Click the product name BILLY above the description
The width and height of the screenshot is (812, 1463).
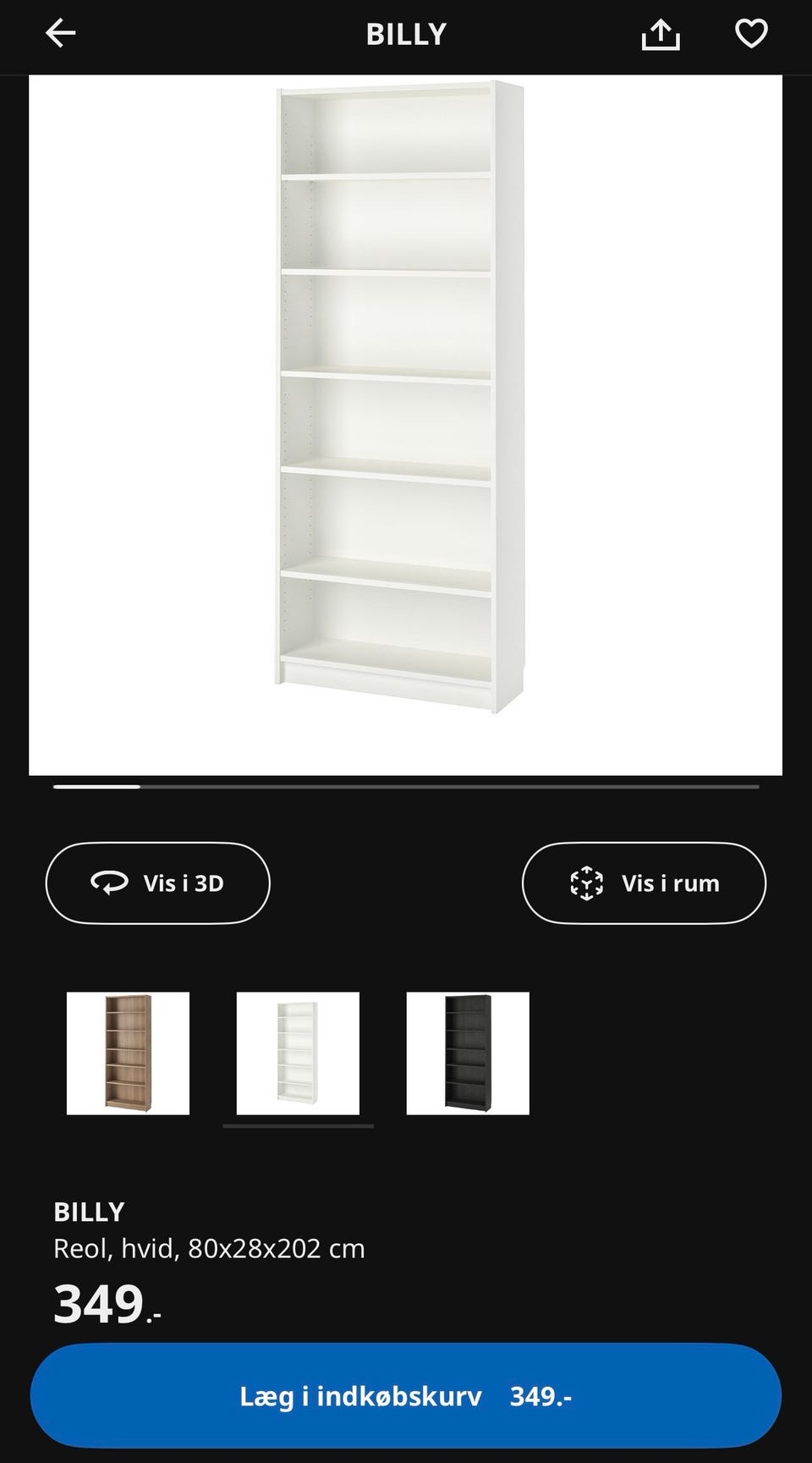(91, 1212)
